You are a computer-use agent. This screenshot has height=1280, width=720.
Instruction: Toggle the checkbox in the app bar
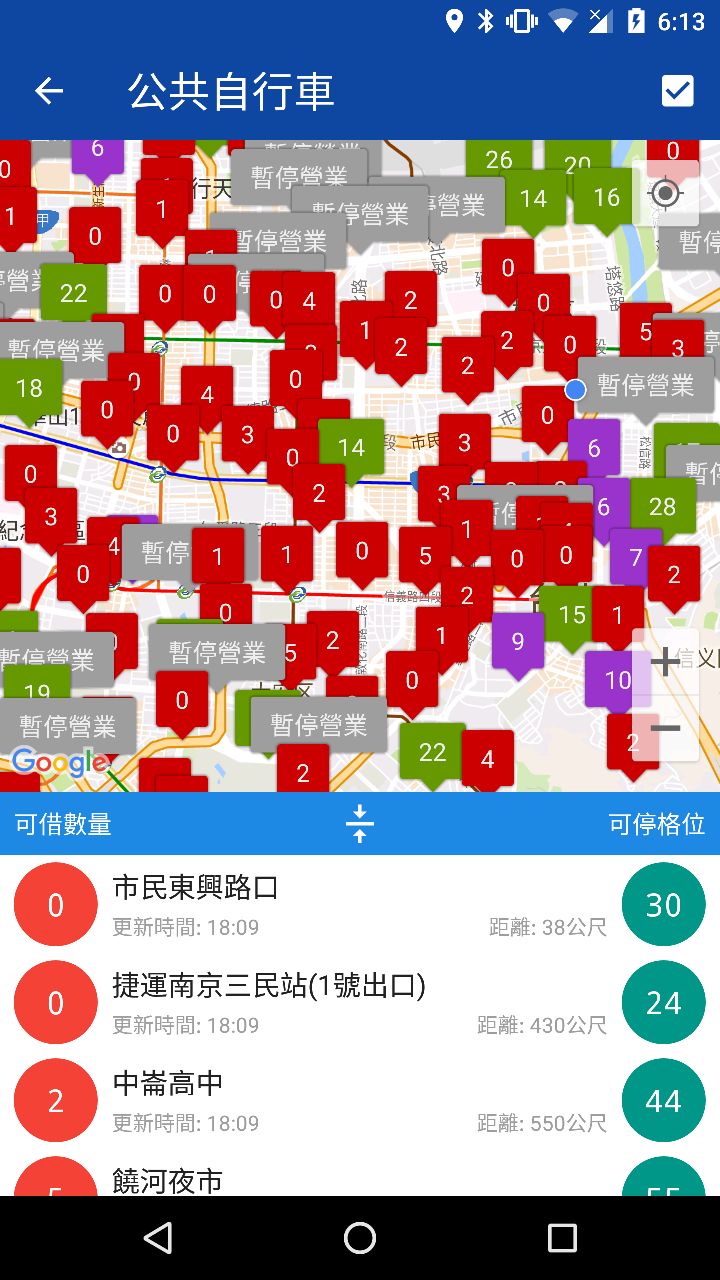(677, 91)
